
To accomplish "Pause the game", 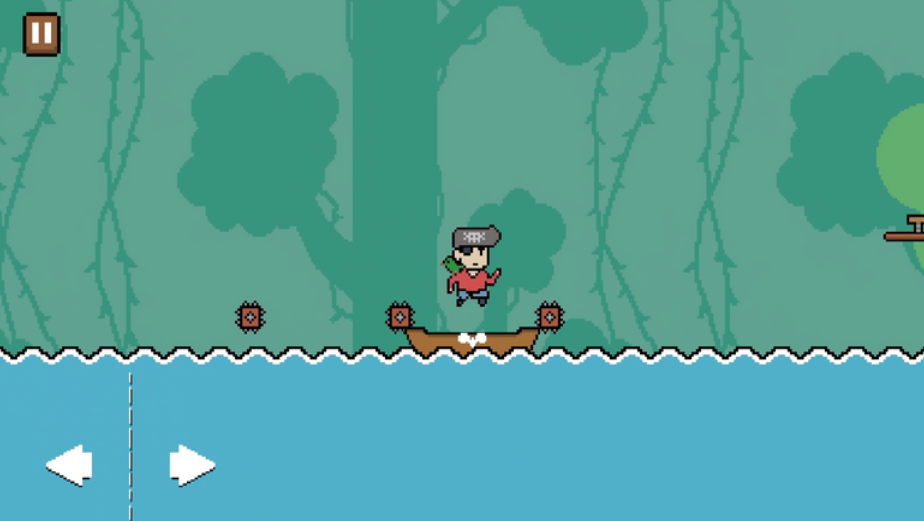I will click(41, 34).
